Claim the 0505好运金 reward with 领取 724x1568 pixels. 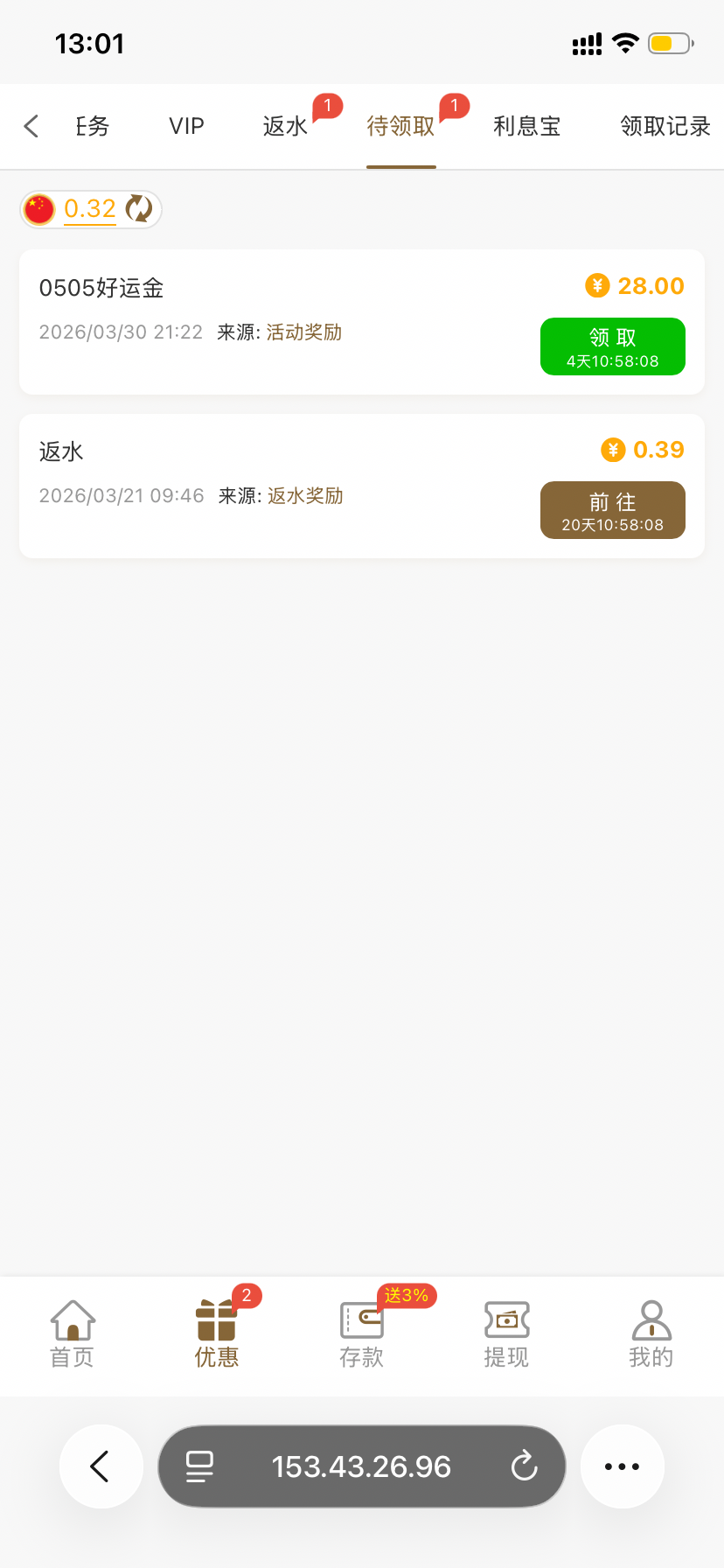[612, 346]
